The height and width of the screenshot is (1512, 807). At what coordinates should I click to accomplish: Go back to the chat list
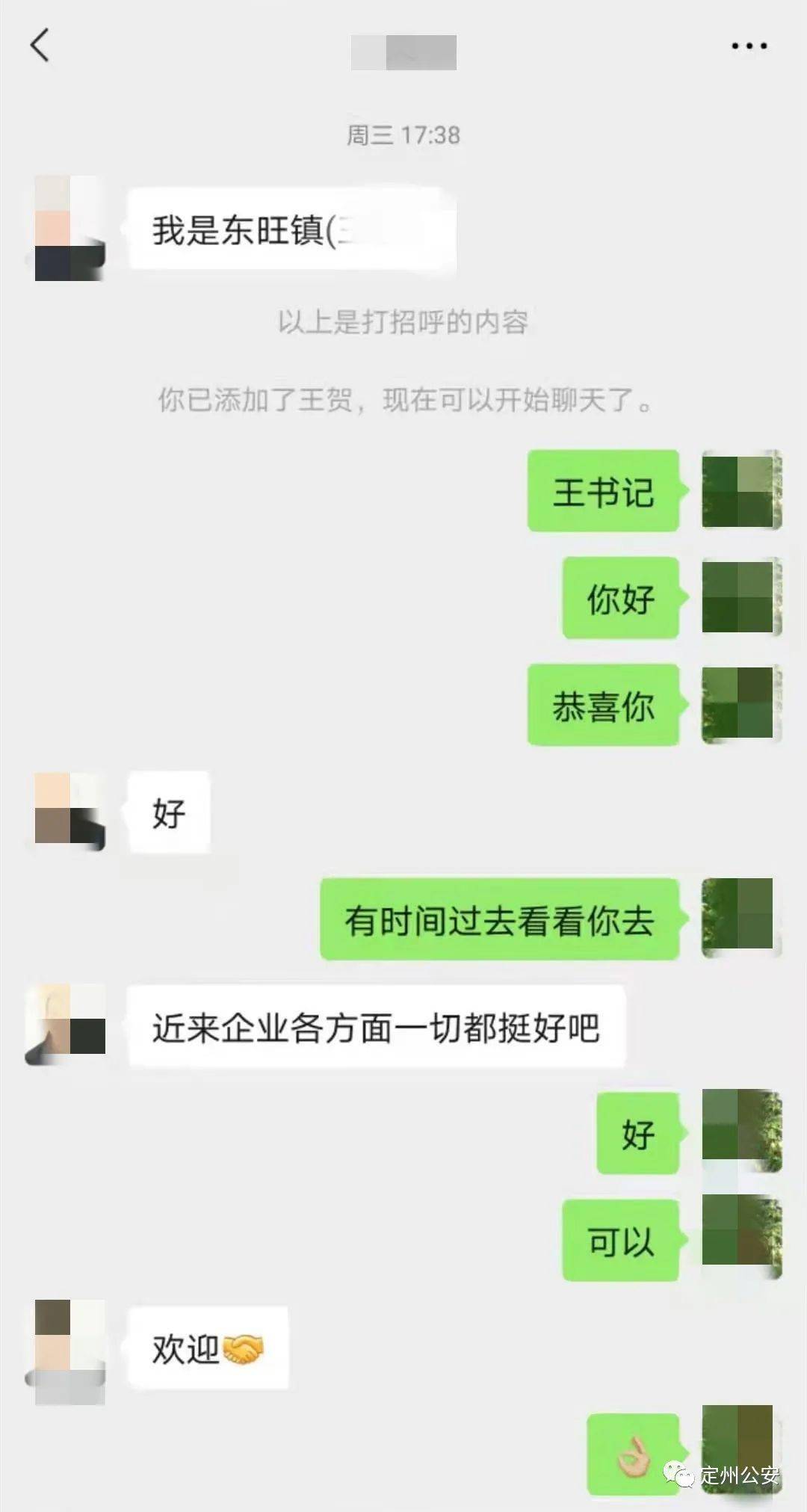(x=40, y=46)
